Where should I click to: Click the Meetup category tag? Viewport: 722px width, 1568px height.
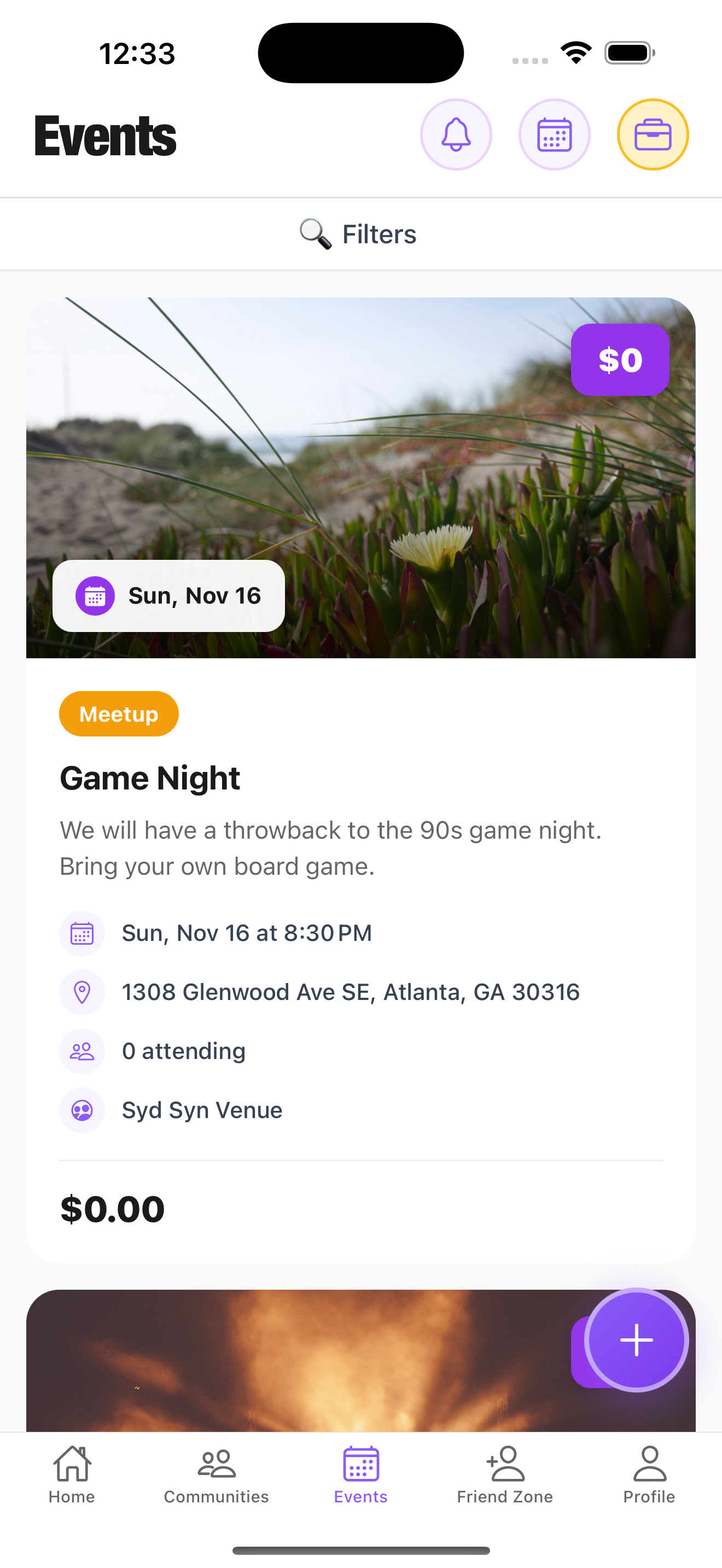coord(119,713)
